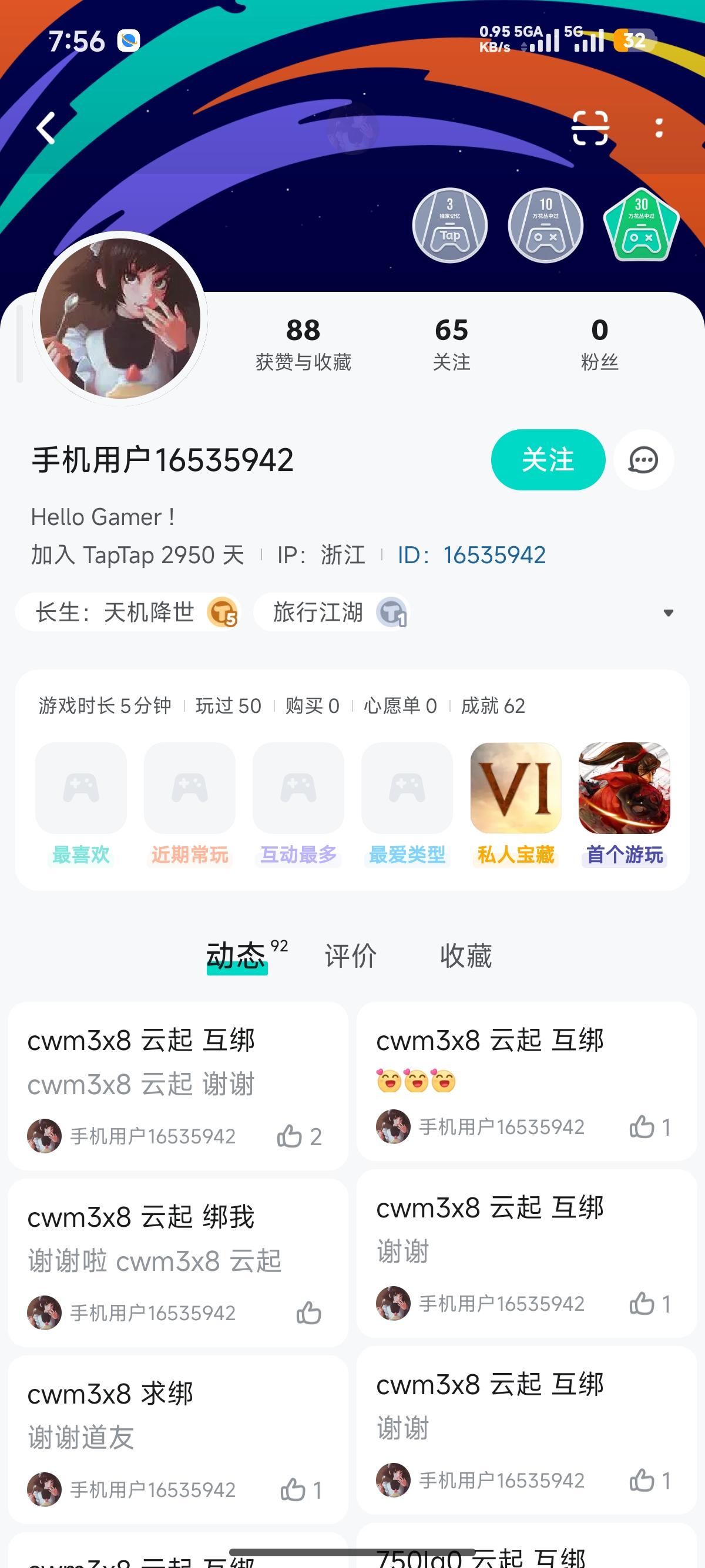The width and height of the screenshot is (705, 1568).
Task: Open the 私人宝藏 Civilization VI game
Action: coord(516,788)
